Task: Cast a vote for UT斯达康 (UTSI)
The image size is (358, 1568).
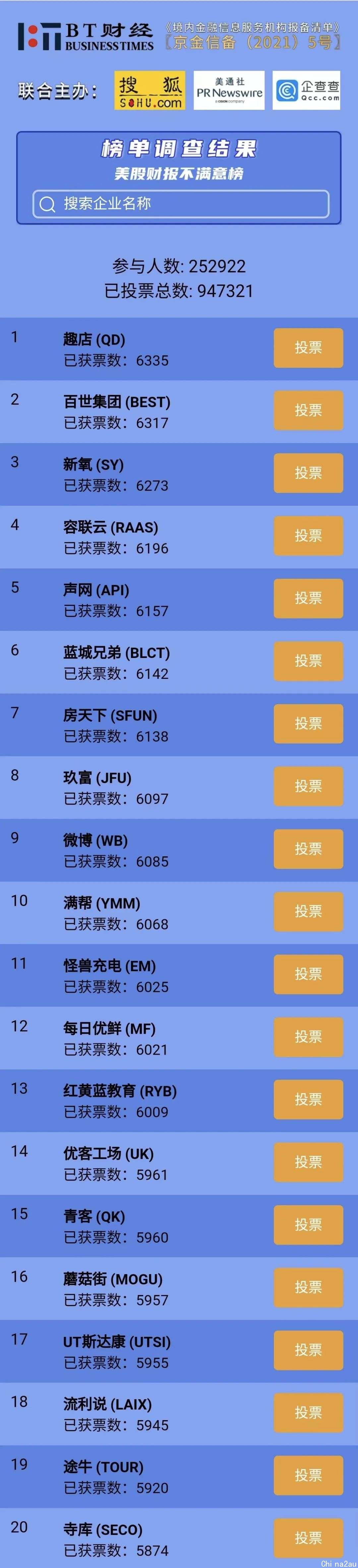Action: pyautogui.click(x=308, y=1350)
